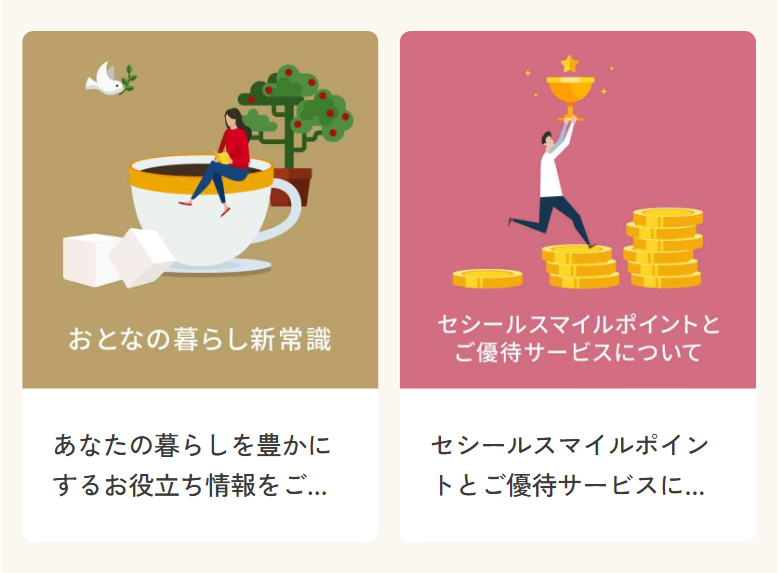Image resolution: width=778 pixels, height=573 pixels.
Task: Open the おとなの暮らし新常識 card
Action: click(200, 286)
